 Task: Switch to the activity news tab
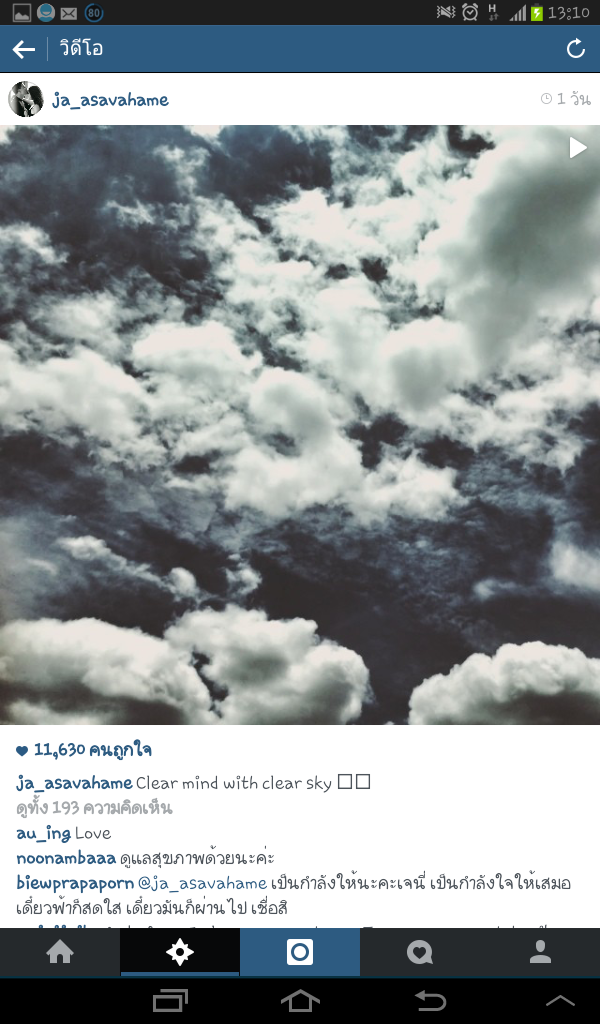[420, 952]
